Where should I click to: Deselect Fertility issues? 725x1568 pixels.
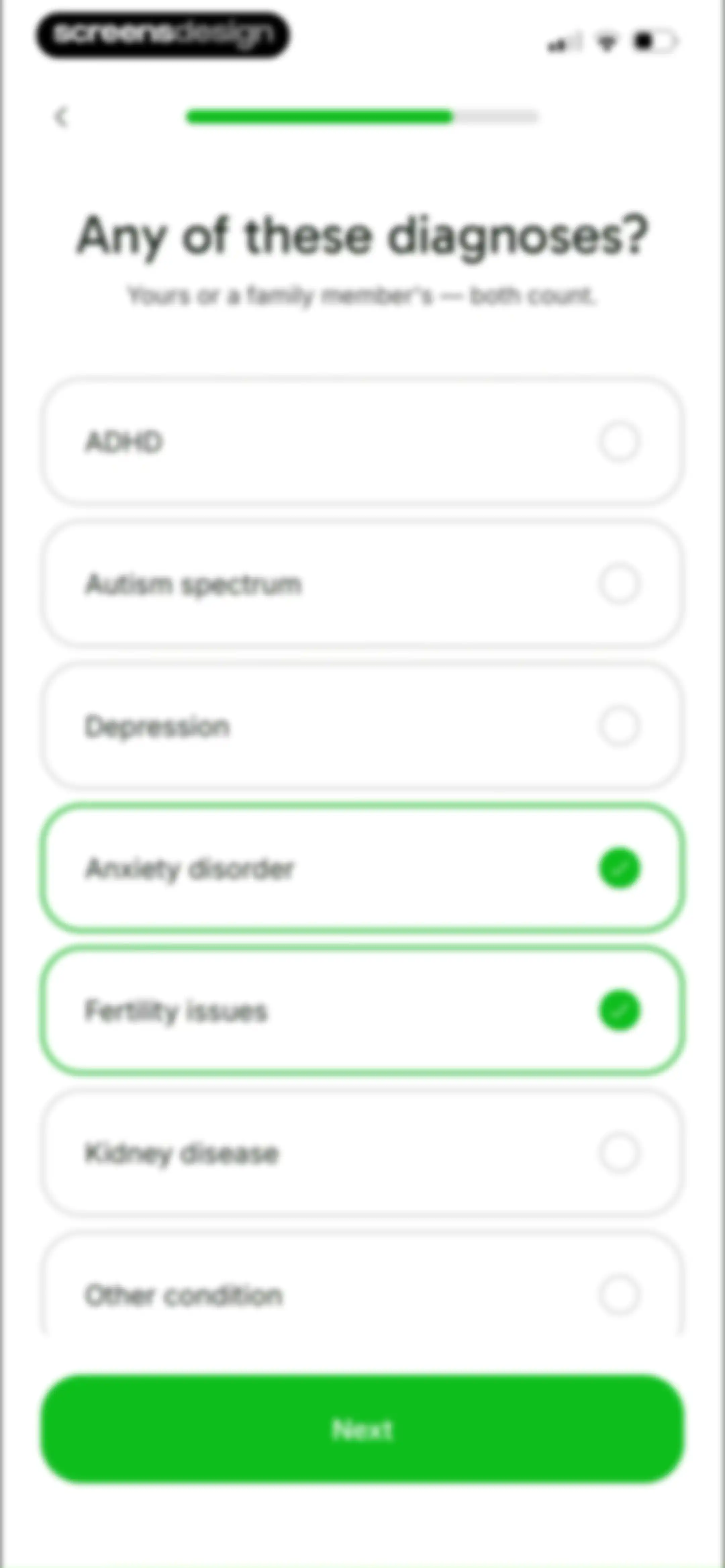tap(362, 1011)
